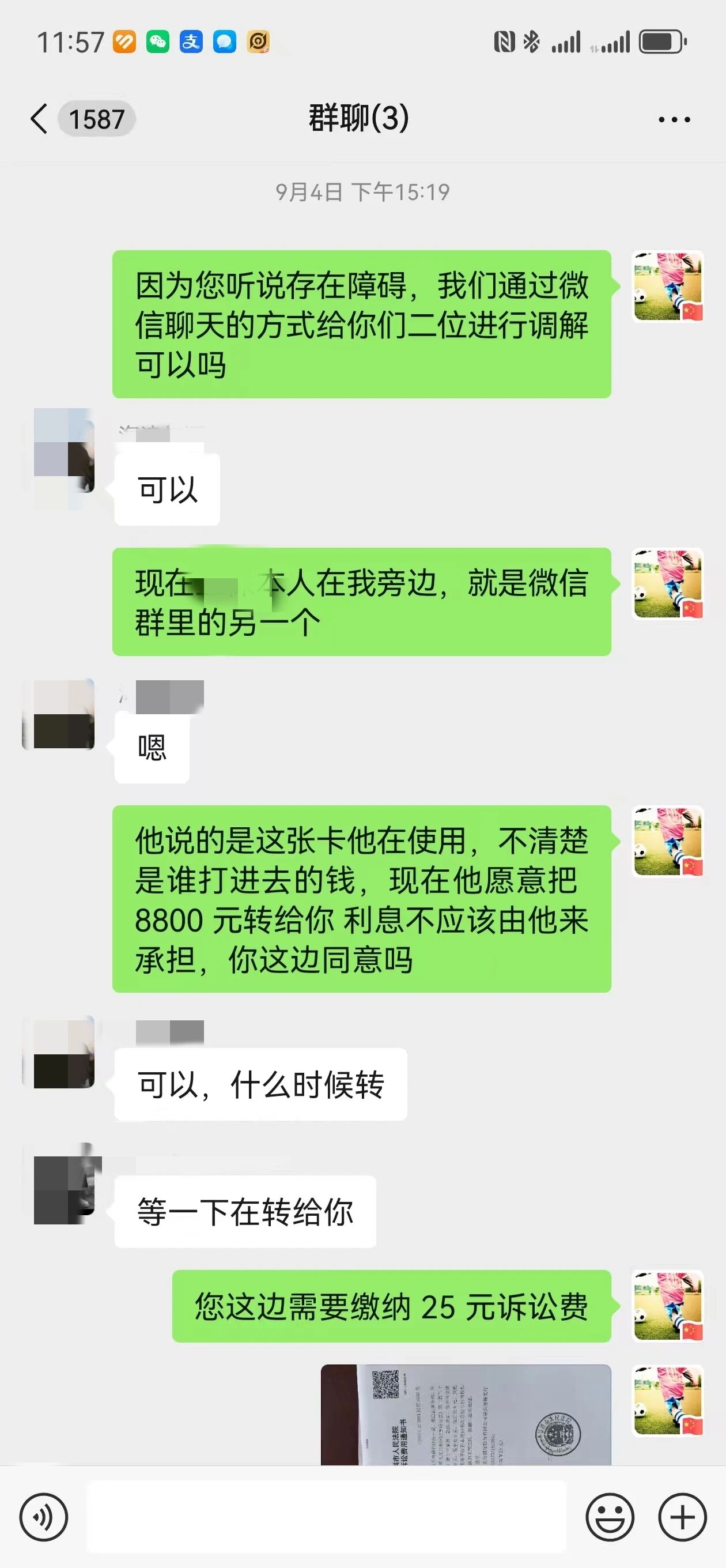Open the plus attachments menu
Screen dimensions: 726x1568
[x=682, y=1517]
